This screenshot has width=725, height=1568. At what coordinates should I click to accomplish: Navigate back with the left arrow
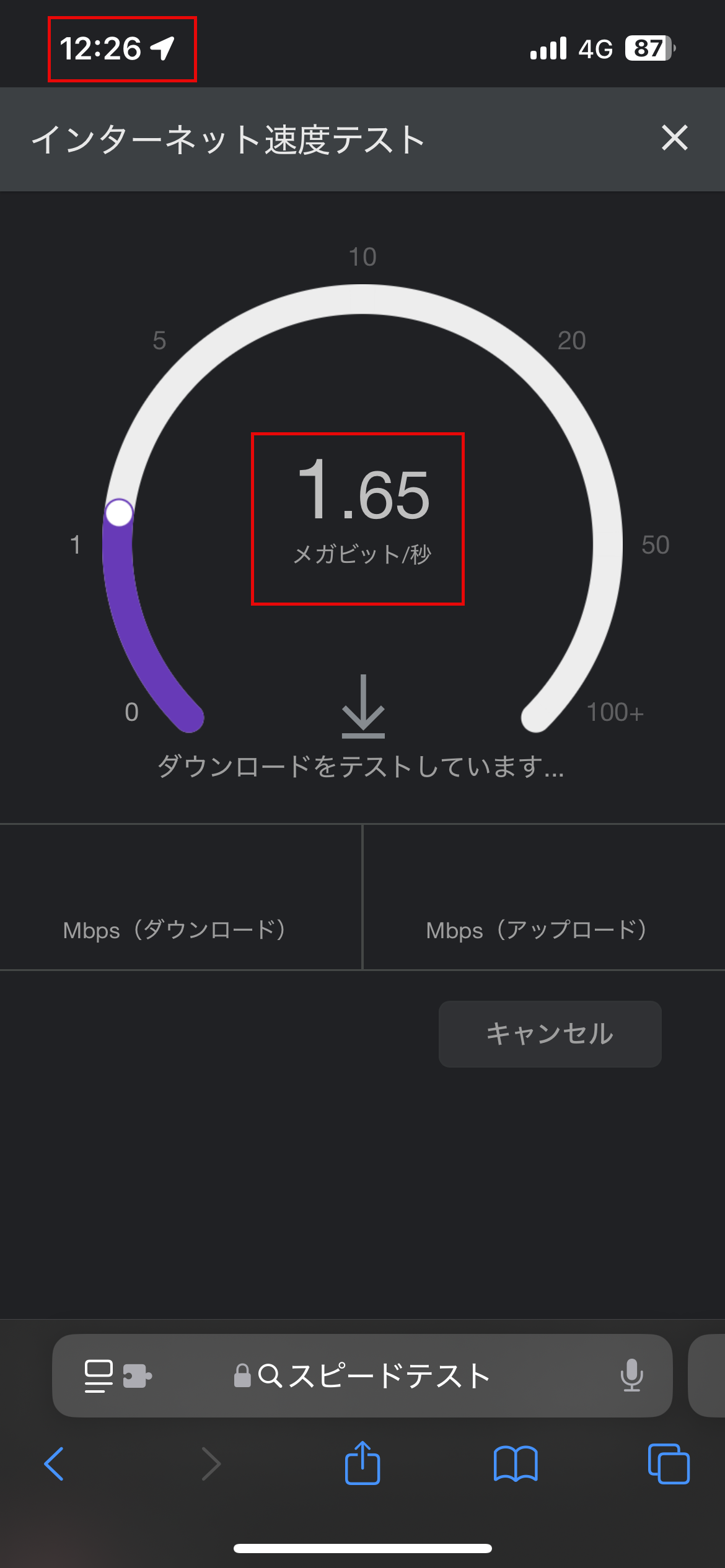point(53,1465)
